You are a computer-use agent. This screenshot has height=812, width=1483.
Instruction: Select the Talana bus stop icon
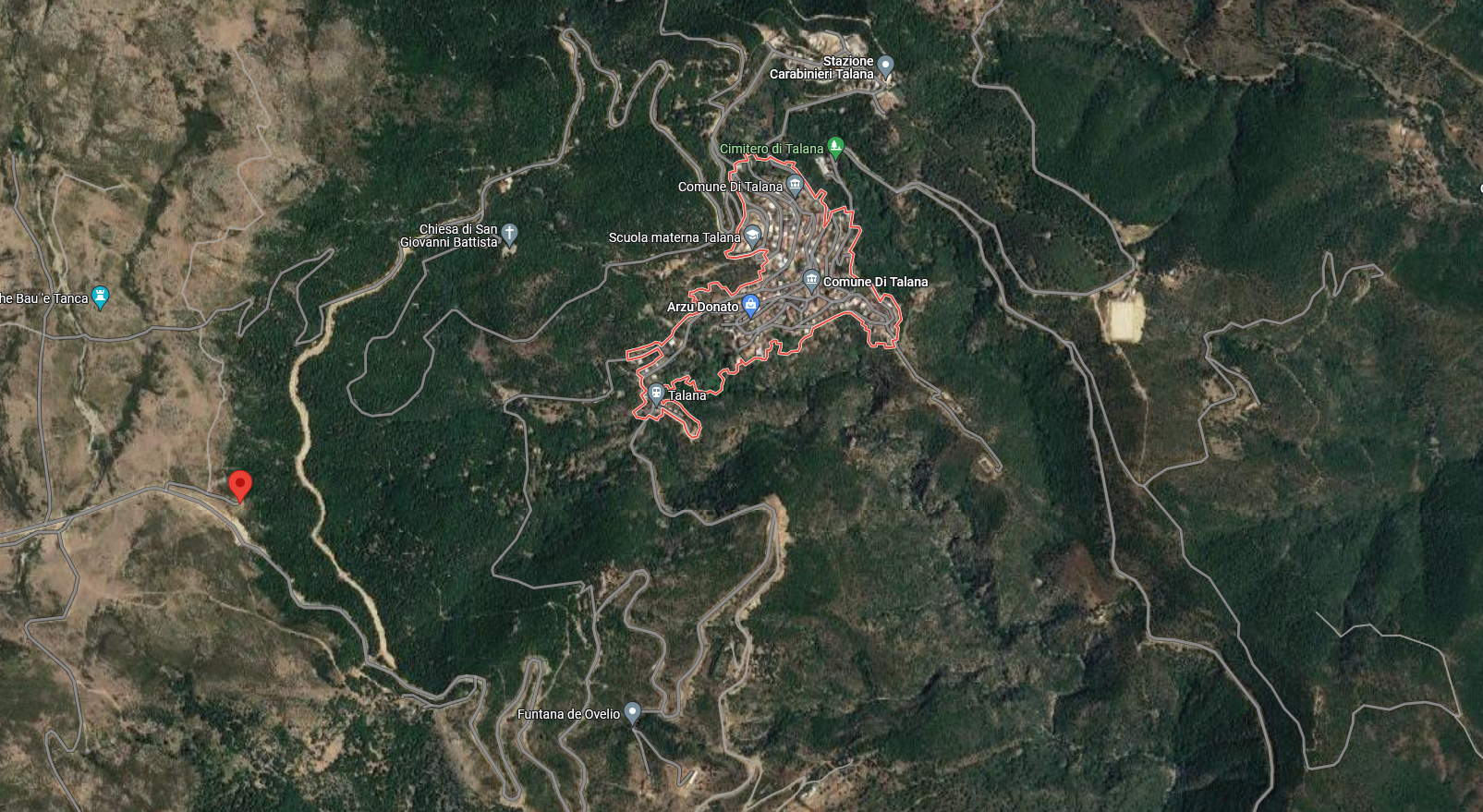[x=655, y=394]
